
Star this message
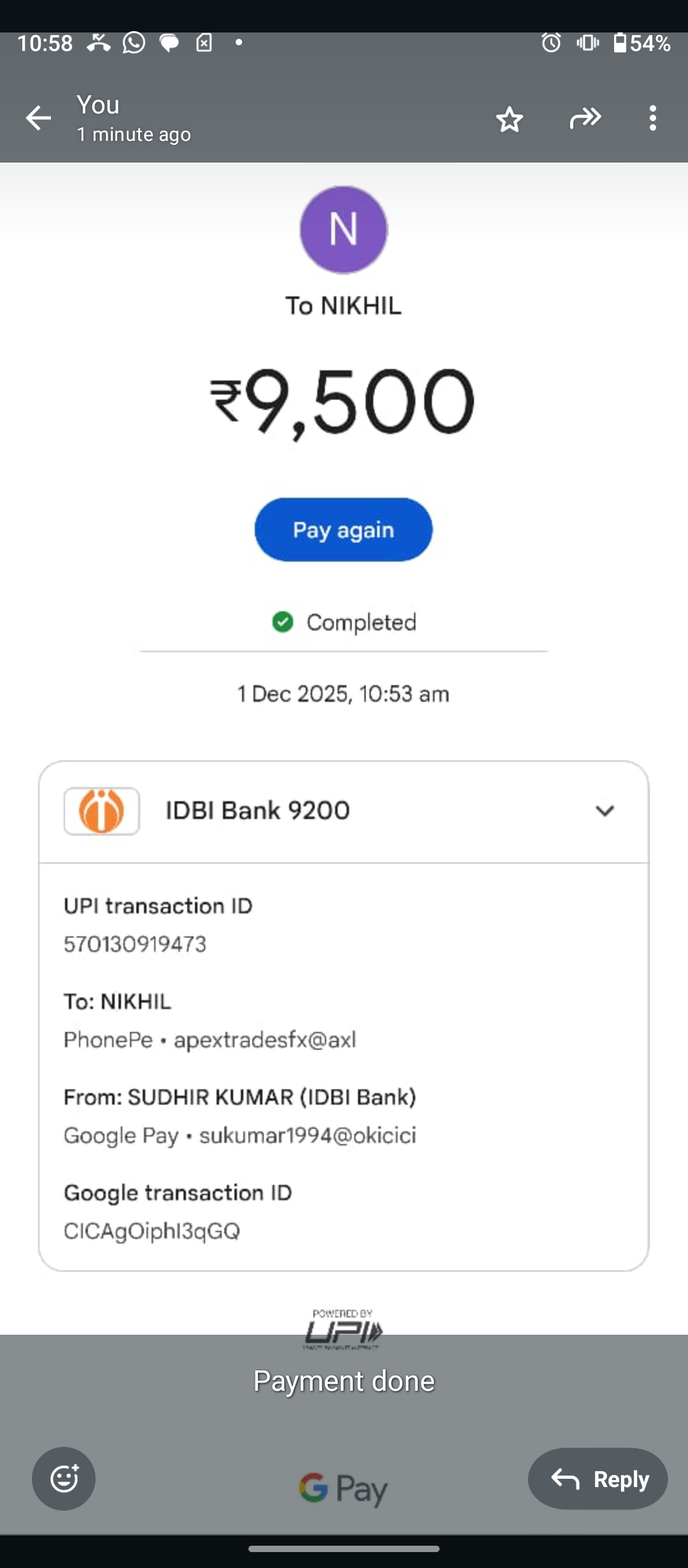510,119
